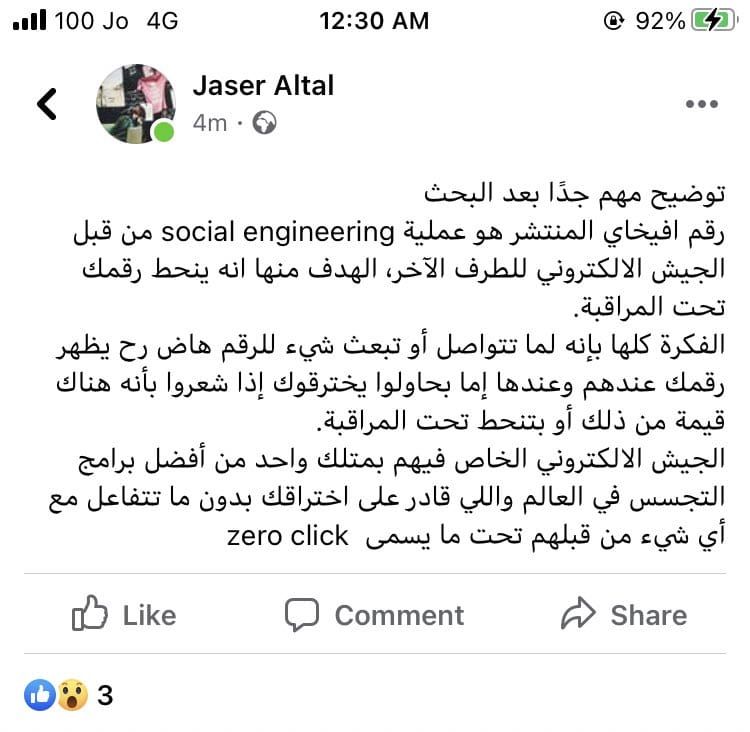Screen dimensions: 750x732
Task: Go back using the back arrow
Action: coord(47,103)
